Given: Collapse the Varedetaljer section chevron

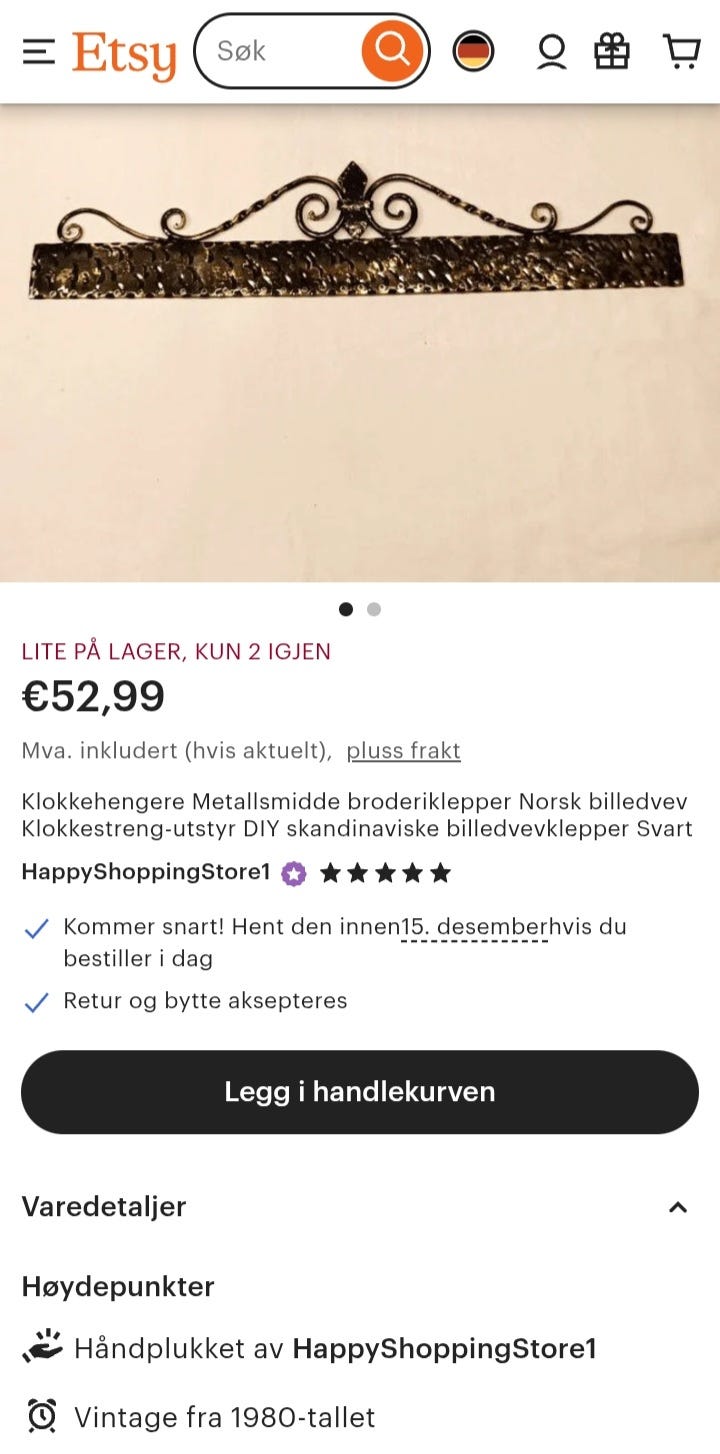Looking at the screenshot, I should click(x=679, y=1207).
